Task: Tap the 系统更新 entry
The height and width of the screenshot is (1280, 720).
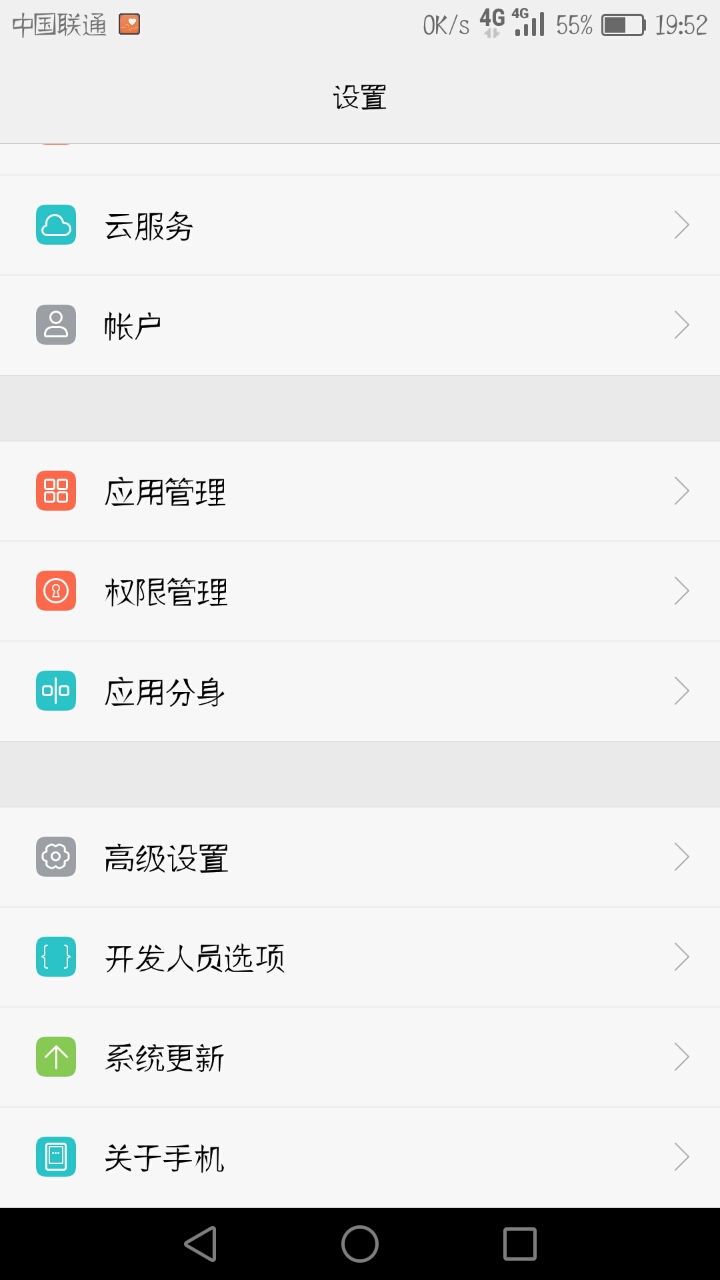Action: (x=360, y=1056)
